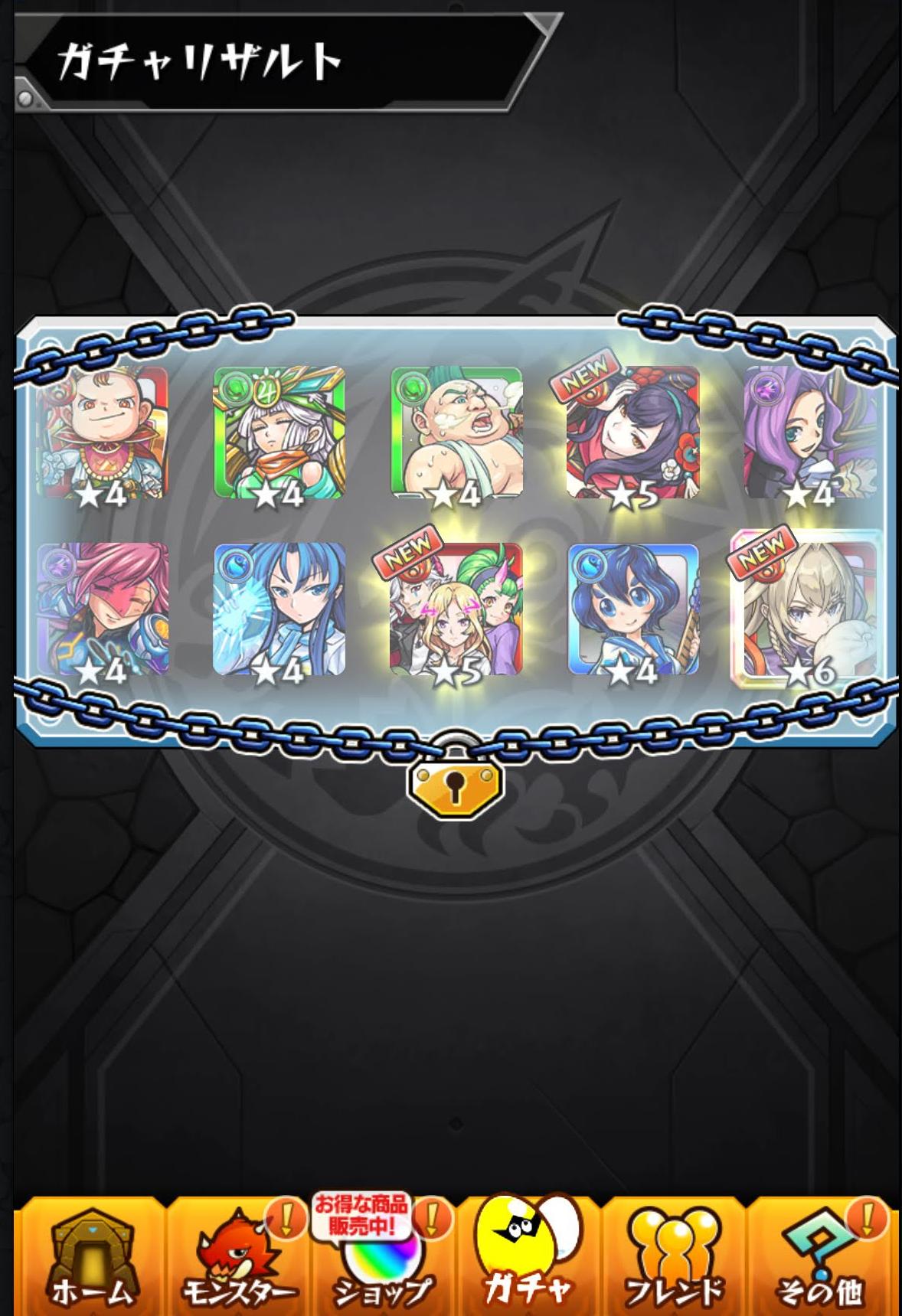The height and width of the screenshot is (1316, 902).
Task: Select the ガチャ tab
Action: pyautogui.click(x=527, y=1256)
